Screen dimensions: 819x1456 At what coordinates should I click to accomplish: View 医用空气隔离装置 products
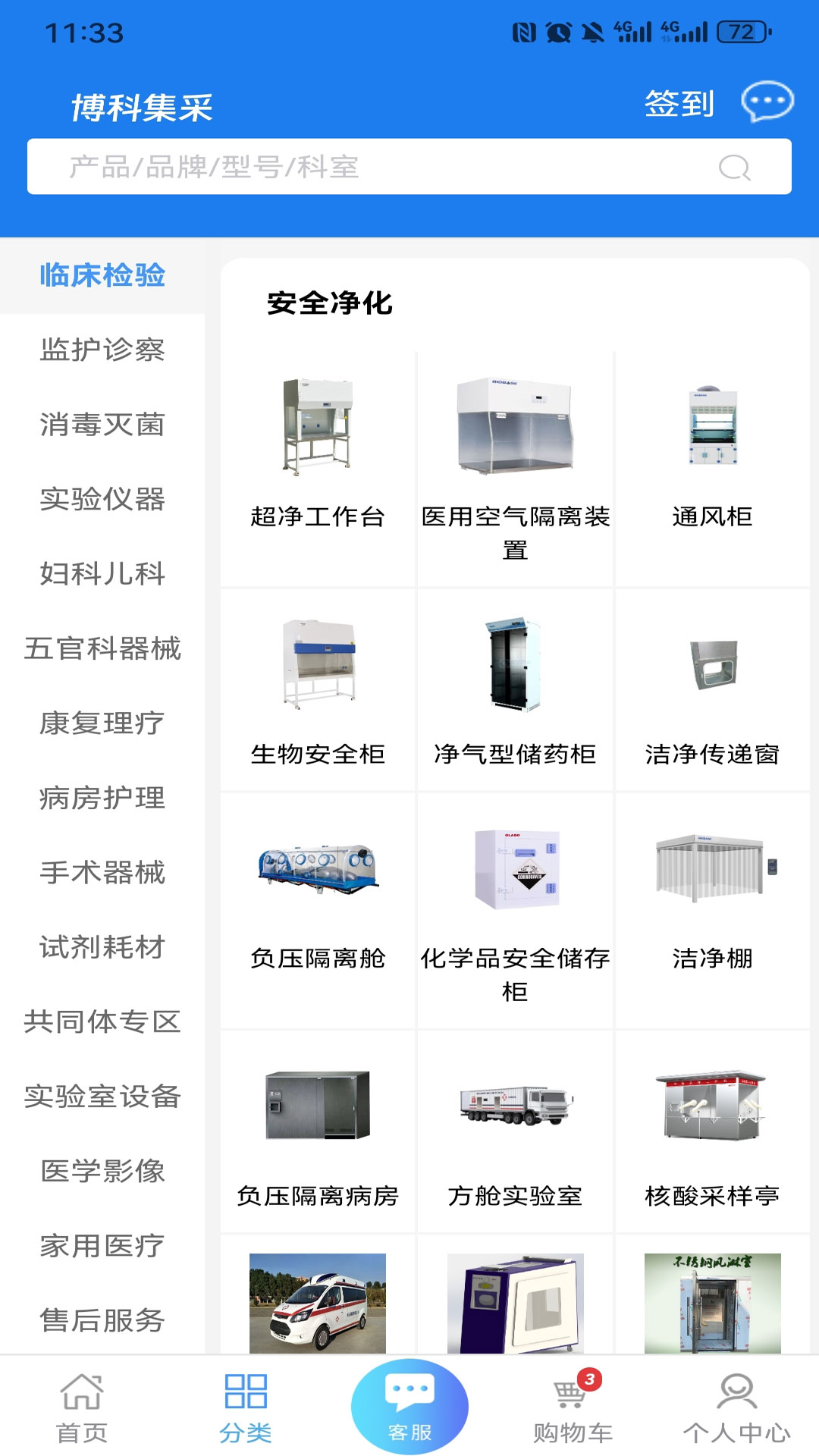(x=515, y=463)
